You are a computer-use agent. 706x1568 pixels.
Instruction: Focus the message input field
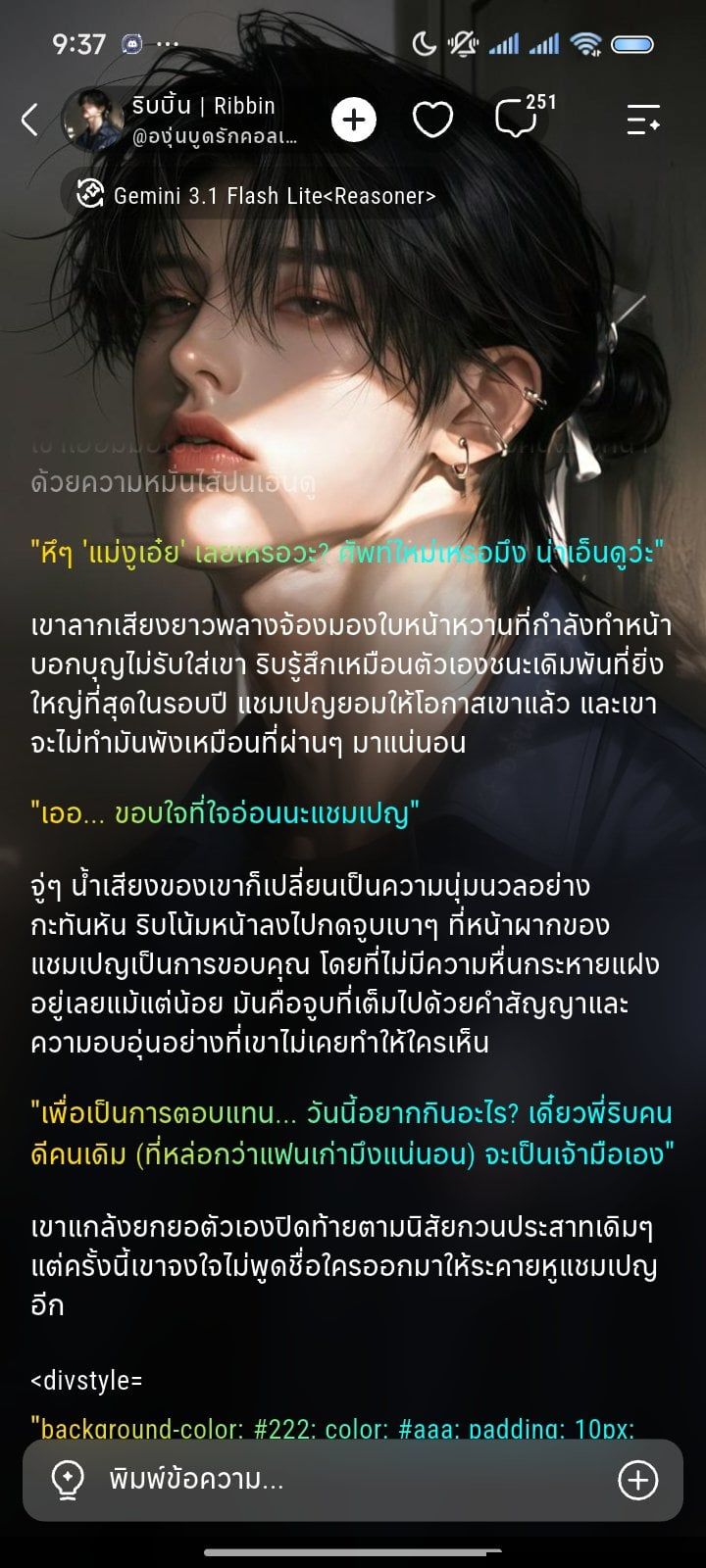click(x=353, y=1480)
